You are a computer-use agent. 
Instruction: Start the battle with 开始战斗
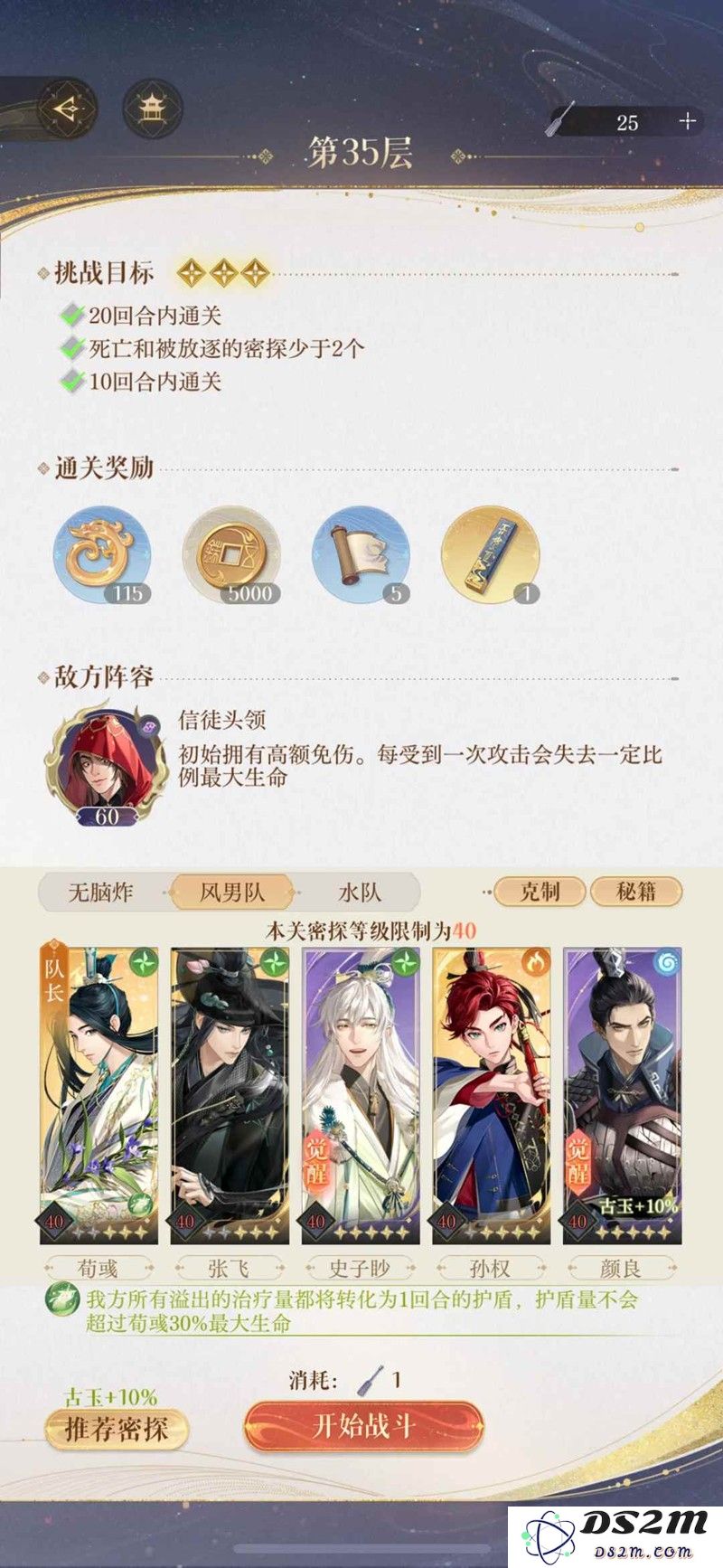point(363,1427)
